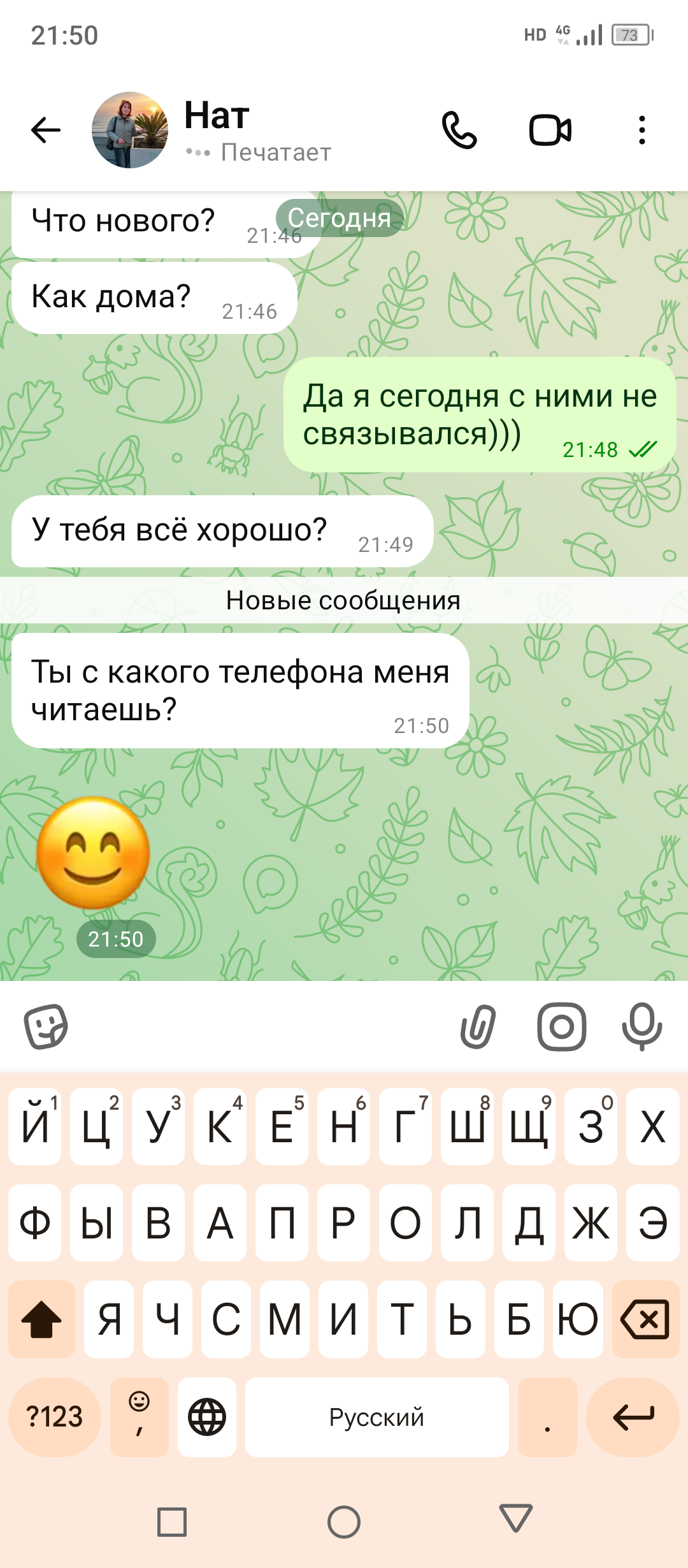Tap the Русский space bar
The height and width of the screenshot is (1568, 688).
click(376, 1418)
